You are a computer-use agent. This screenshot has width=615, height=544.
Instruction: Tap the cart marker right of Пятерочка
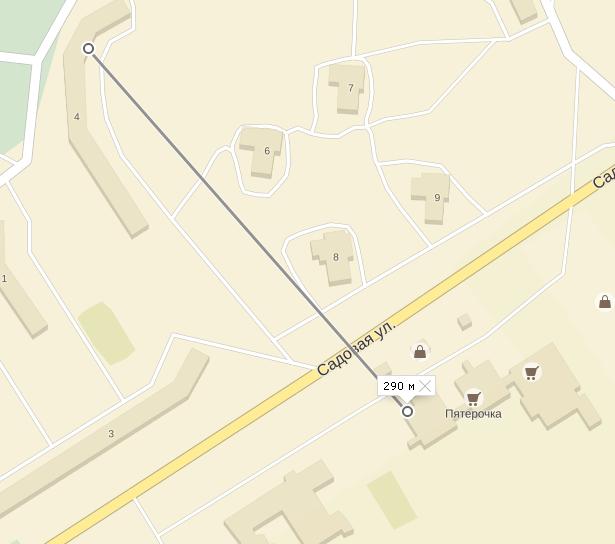click(532, 373)
